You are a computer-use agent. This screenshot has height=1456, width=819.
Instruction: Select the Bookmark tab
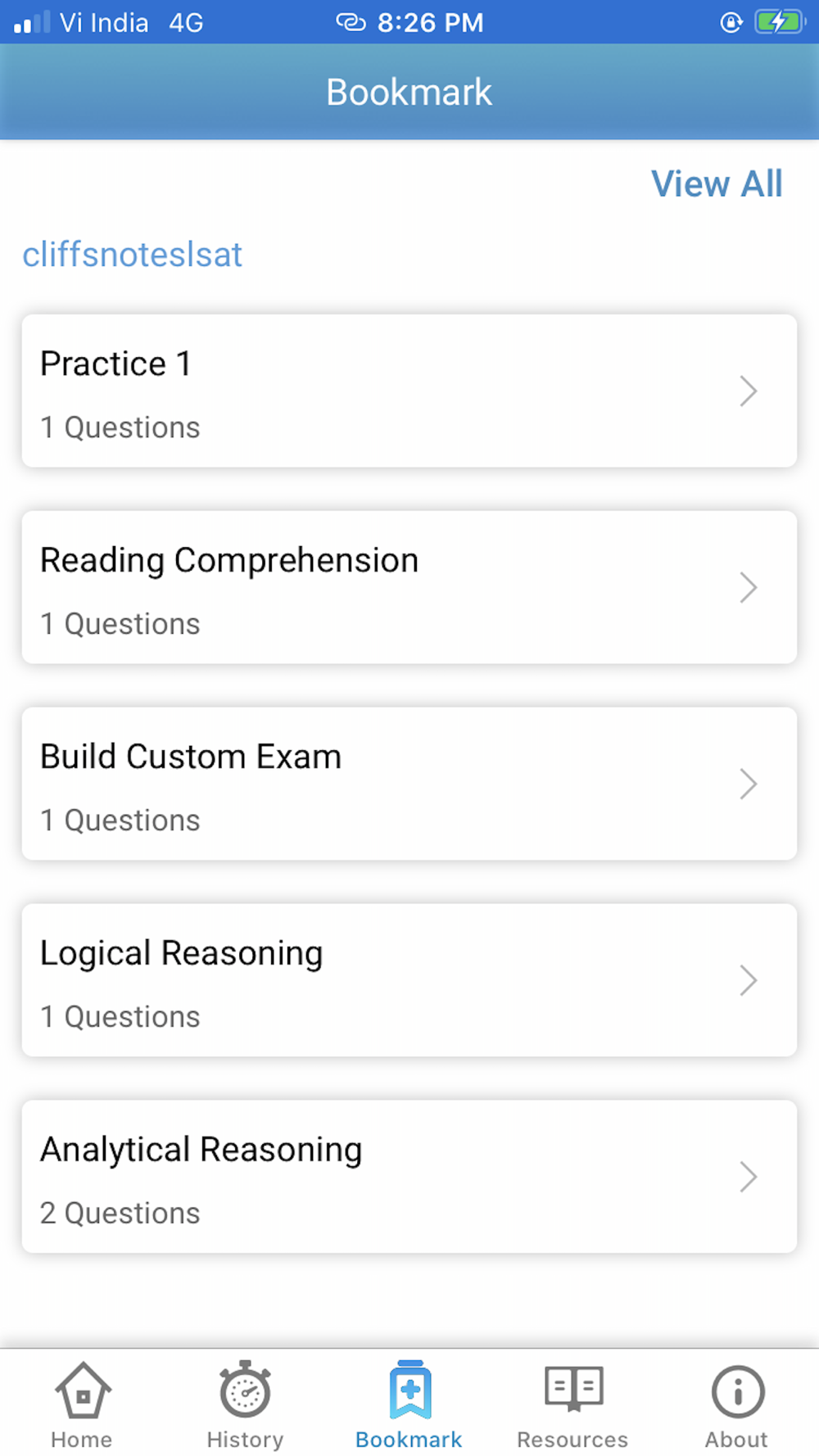[409, 1404]
